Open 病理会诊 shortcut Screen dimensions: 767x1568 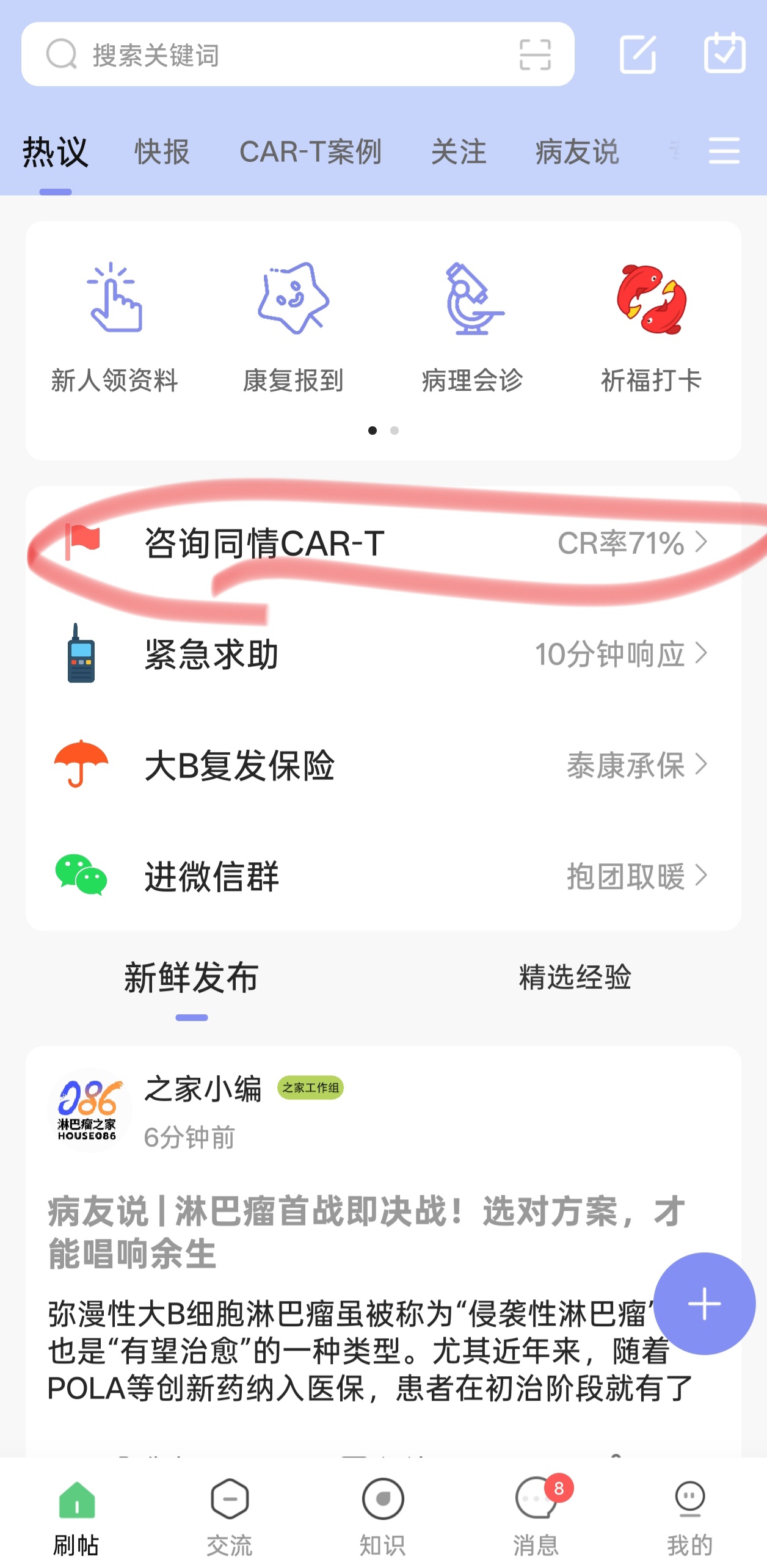(x=473, y=327)
